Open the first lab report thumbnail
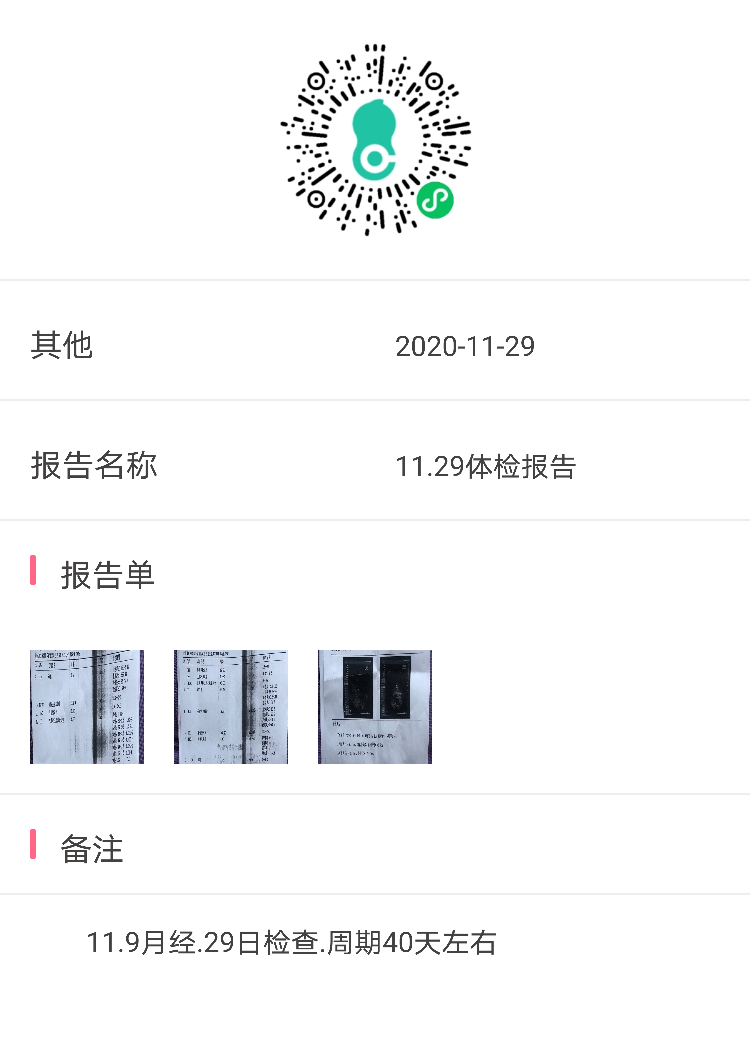Screen dimensions: 750x1062 point(86,706)
